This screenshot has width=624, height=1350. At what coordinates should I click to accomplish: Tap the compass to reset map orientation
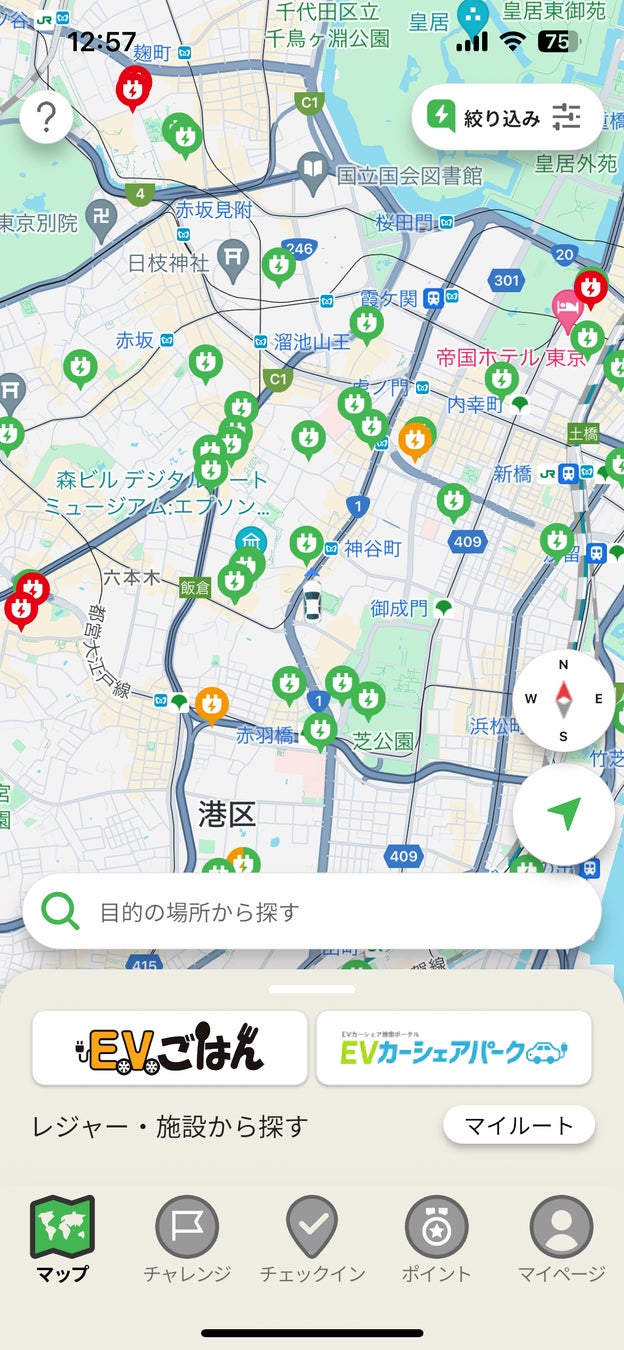pos(563,699)
